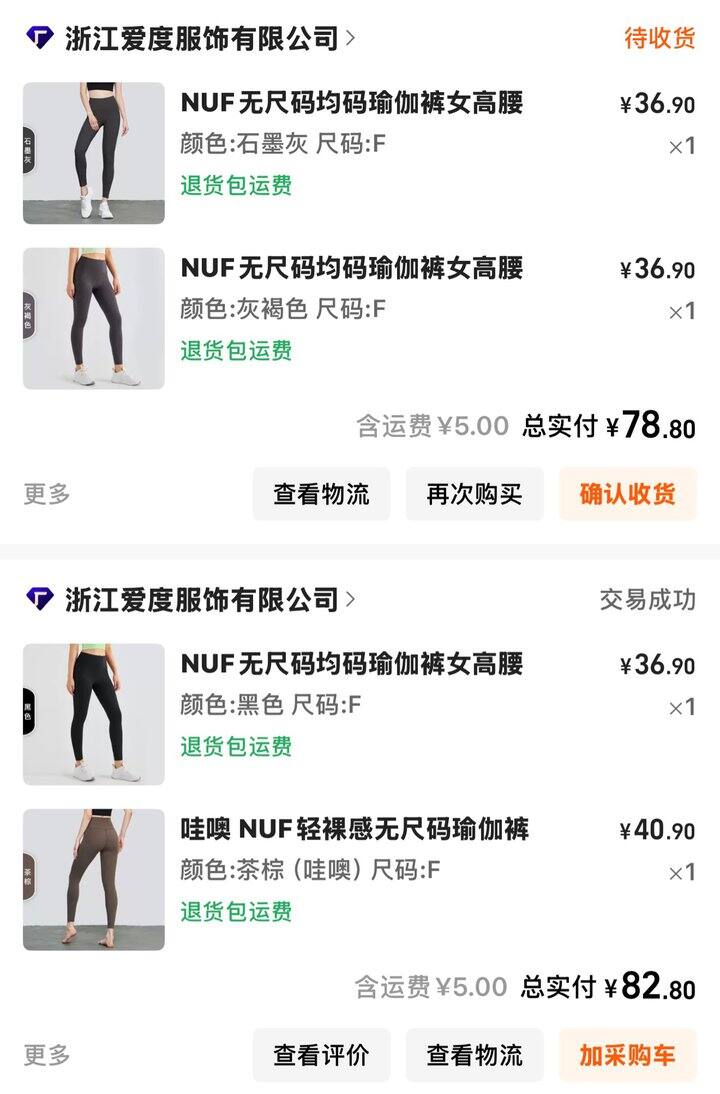Tap 再次购买 to buy again
This screenshot has width=720, height=1094.
(474, 494)
